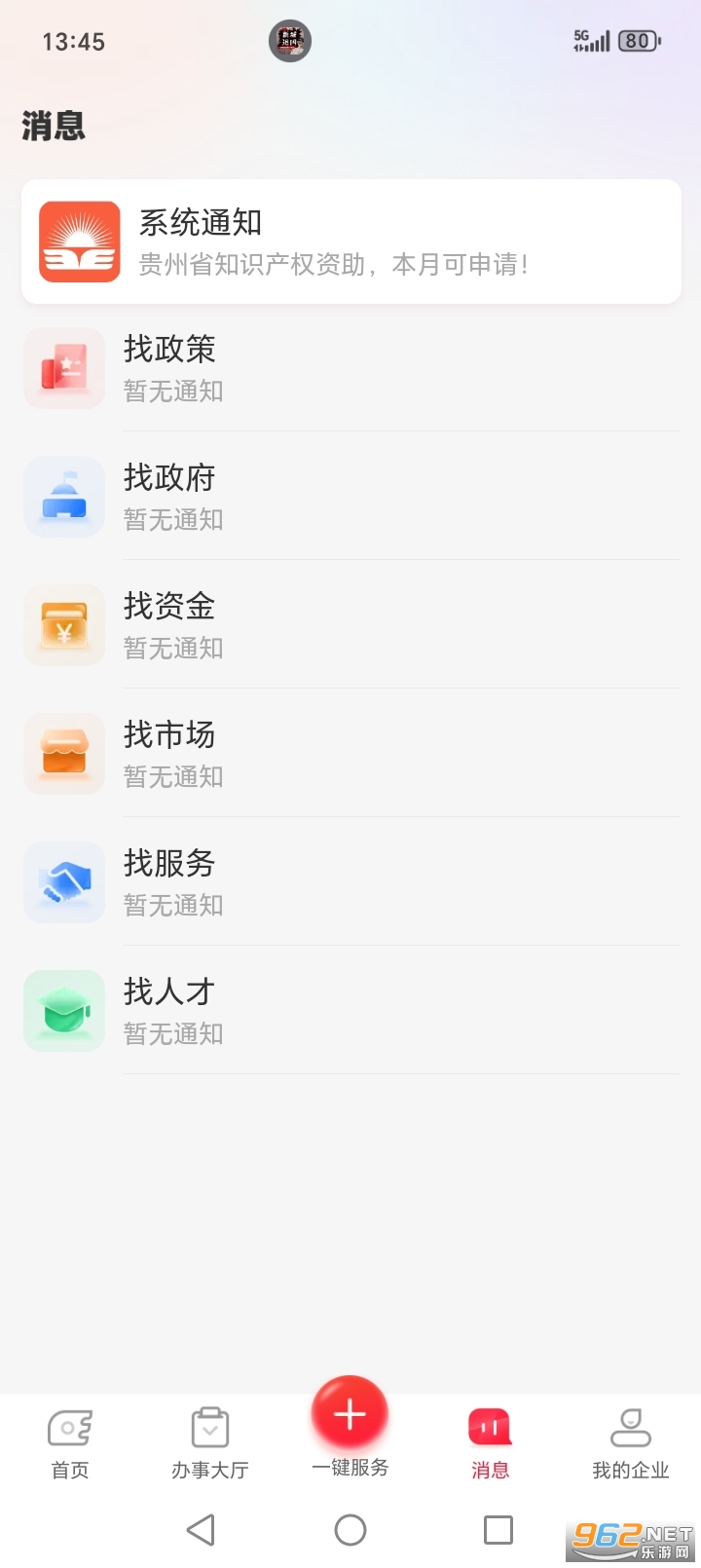The width and height of the screenshot is (701, 1568).
Task: Open the 找资金 funding icon
Action: [x=63, y=625]
